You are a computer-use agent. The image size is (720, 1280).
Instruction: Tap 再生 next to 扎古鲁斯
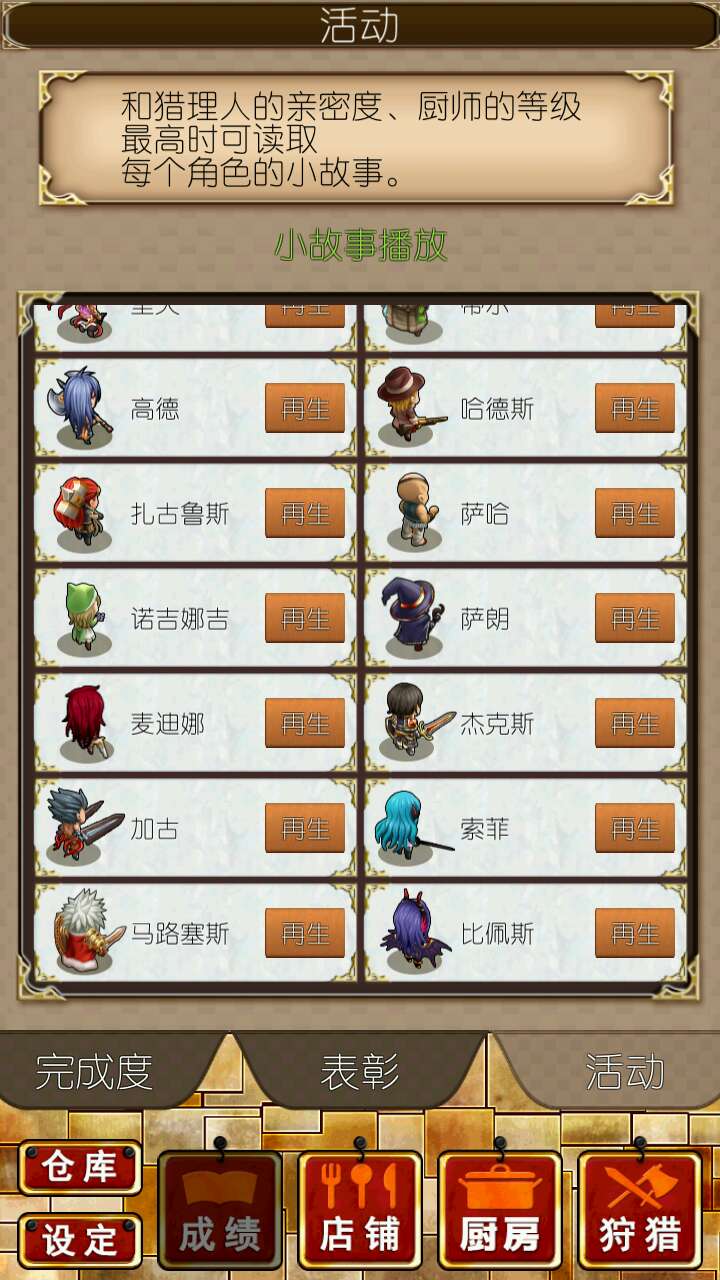tap(305, 513)
